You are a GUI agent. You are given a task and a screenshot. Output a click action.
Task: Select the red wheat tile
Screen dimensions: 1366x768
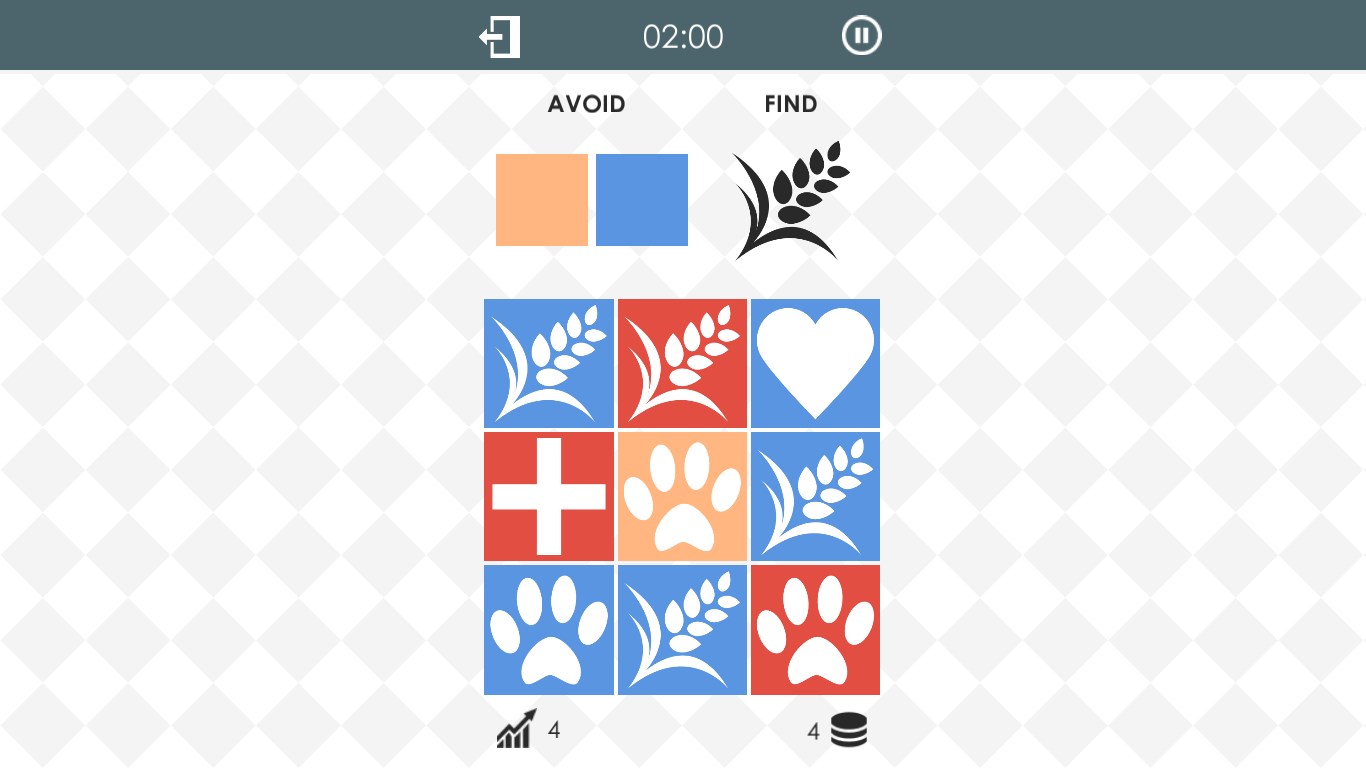[x=682, y=363]
